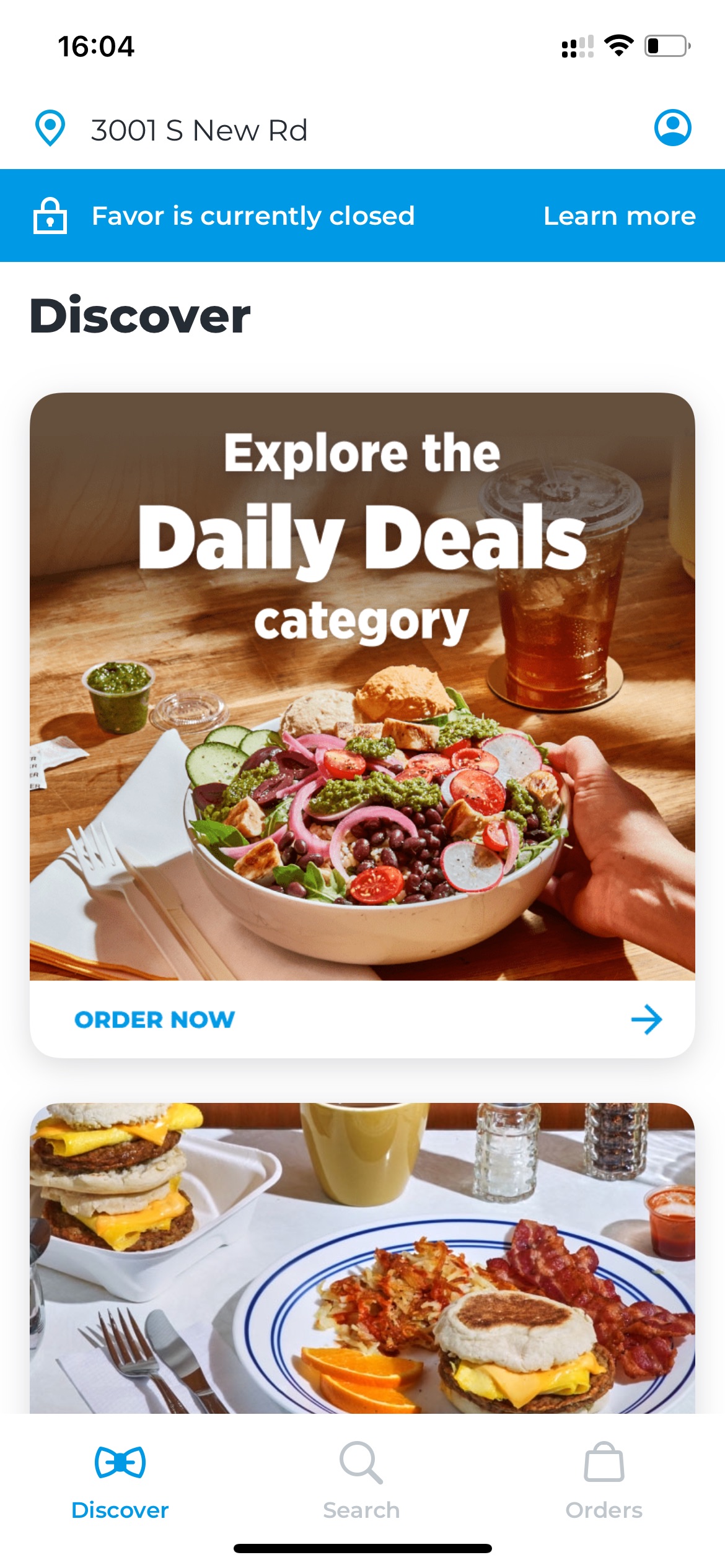Tap ORDER NOW under Daily Deals
This screenshot has height=1568, width=725.
154,1019
